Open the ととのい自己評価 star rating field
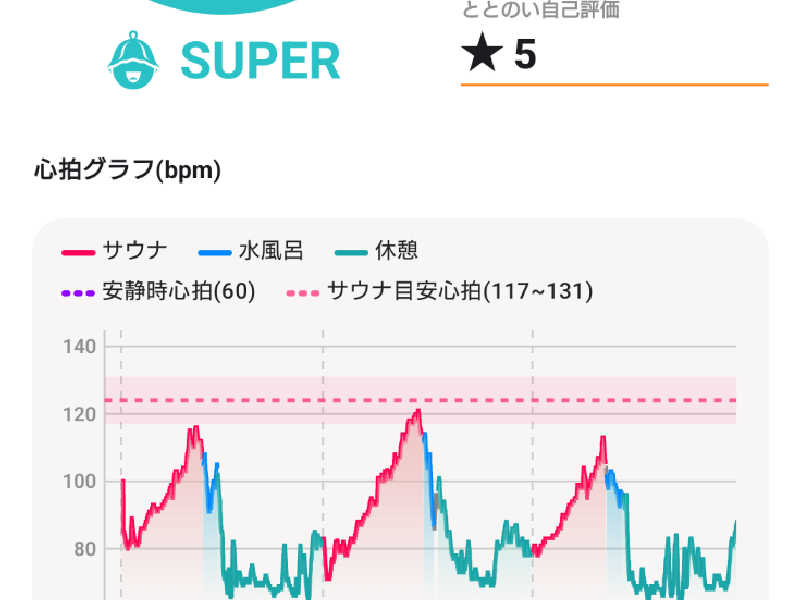The height and width of the screenshot is (600, 800). pos(612,55)
